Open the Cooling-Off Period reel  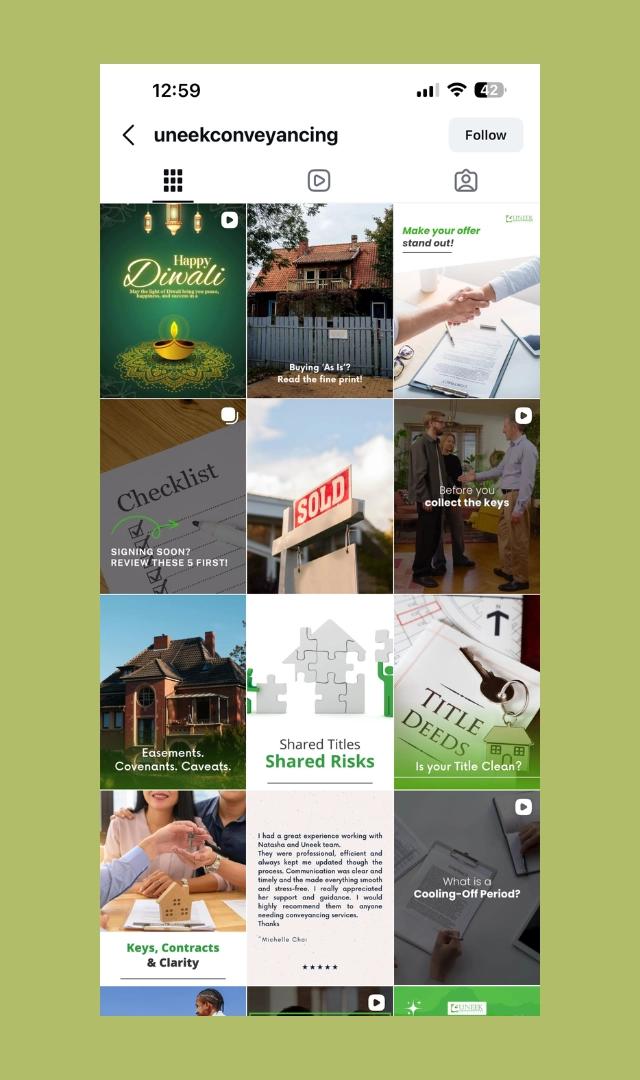tap(466, 888)
